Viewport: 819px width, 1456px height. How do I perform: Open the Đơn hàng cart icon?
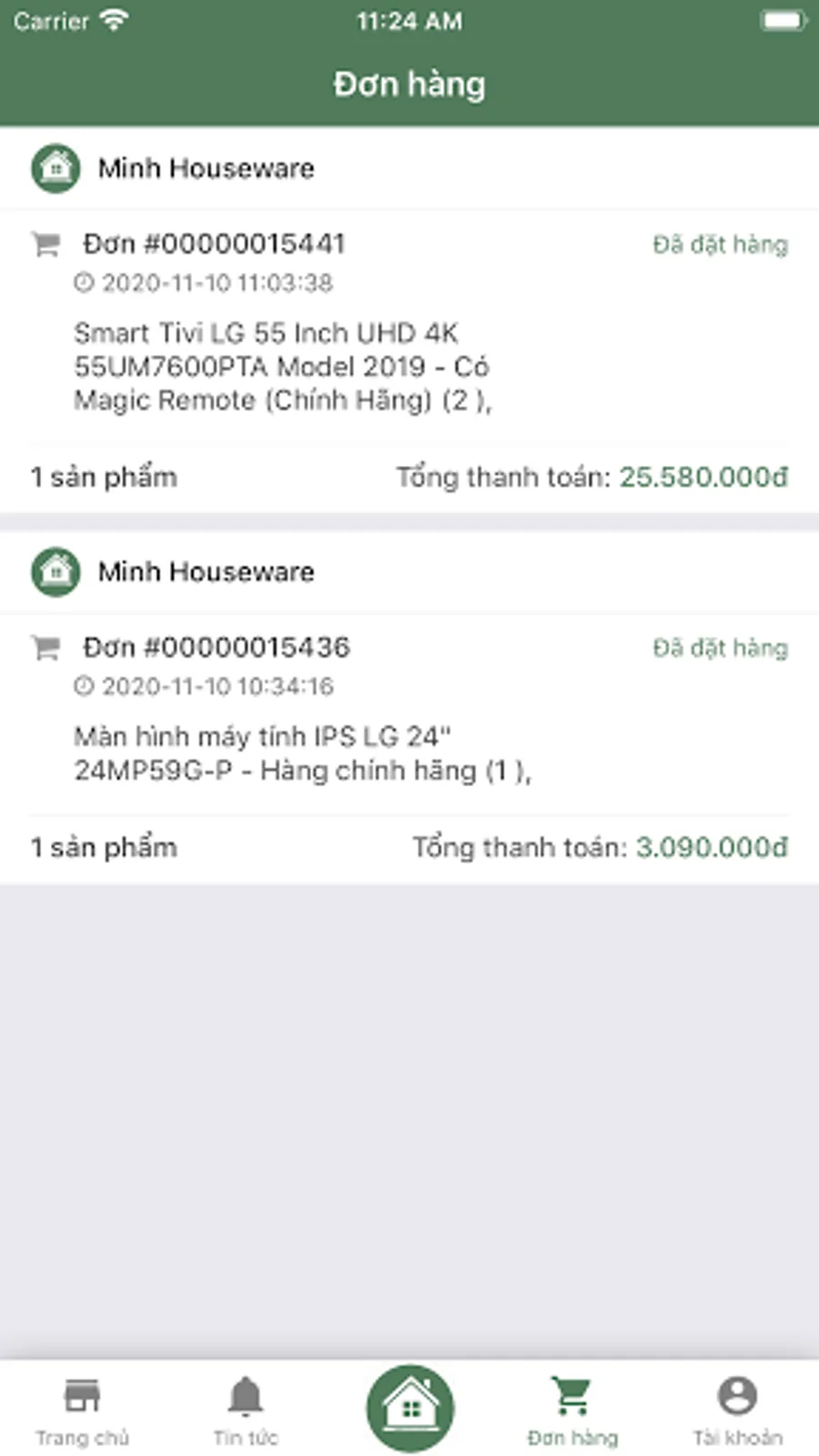click(571, 1395)
